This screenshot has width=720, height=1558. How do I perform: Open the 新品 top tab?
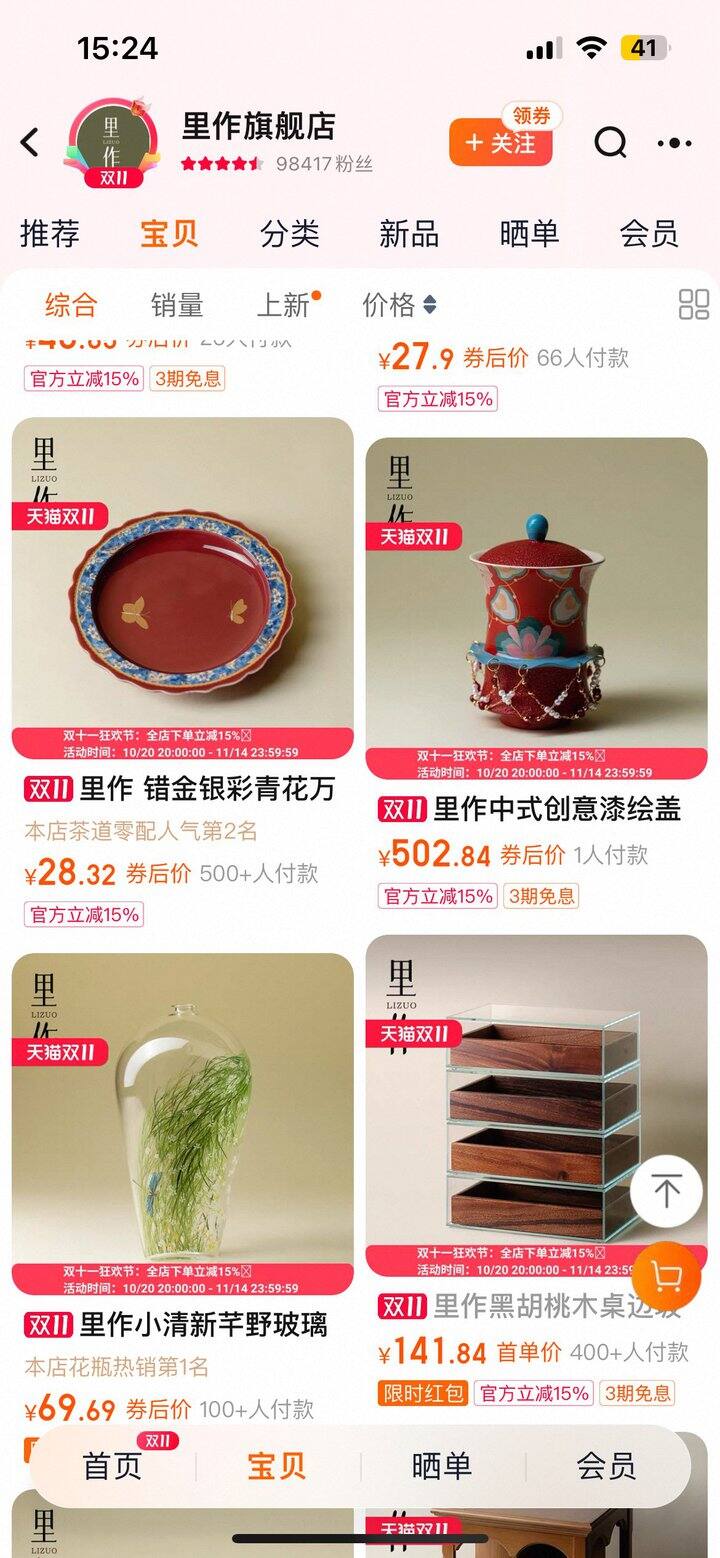[x=409, y=234]
